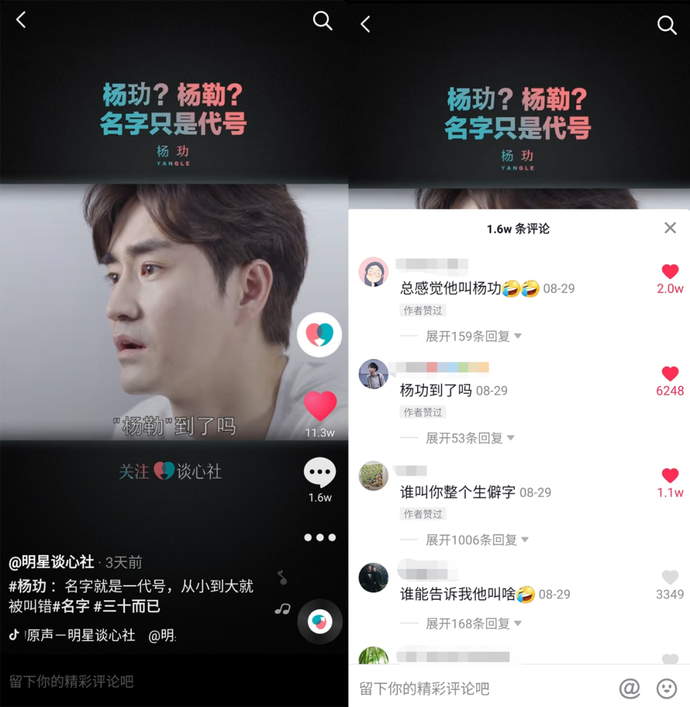Mention someone with the @ icon
Image resolution: width=690 pixels, height=707 pixels.
(629, 688)
